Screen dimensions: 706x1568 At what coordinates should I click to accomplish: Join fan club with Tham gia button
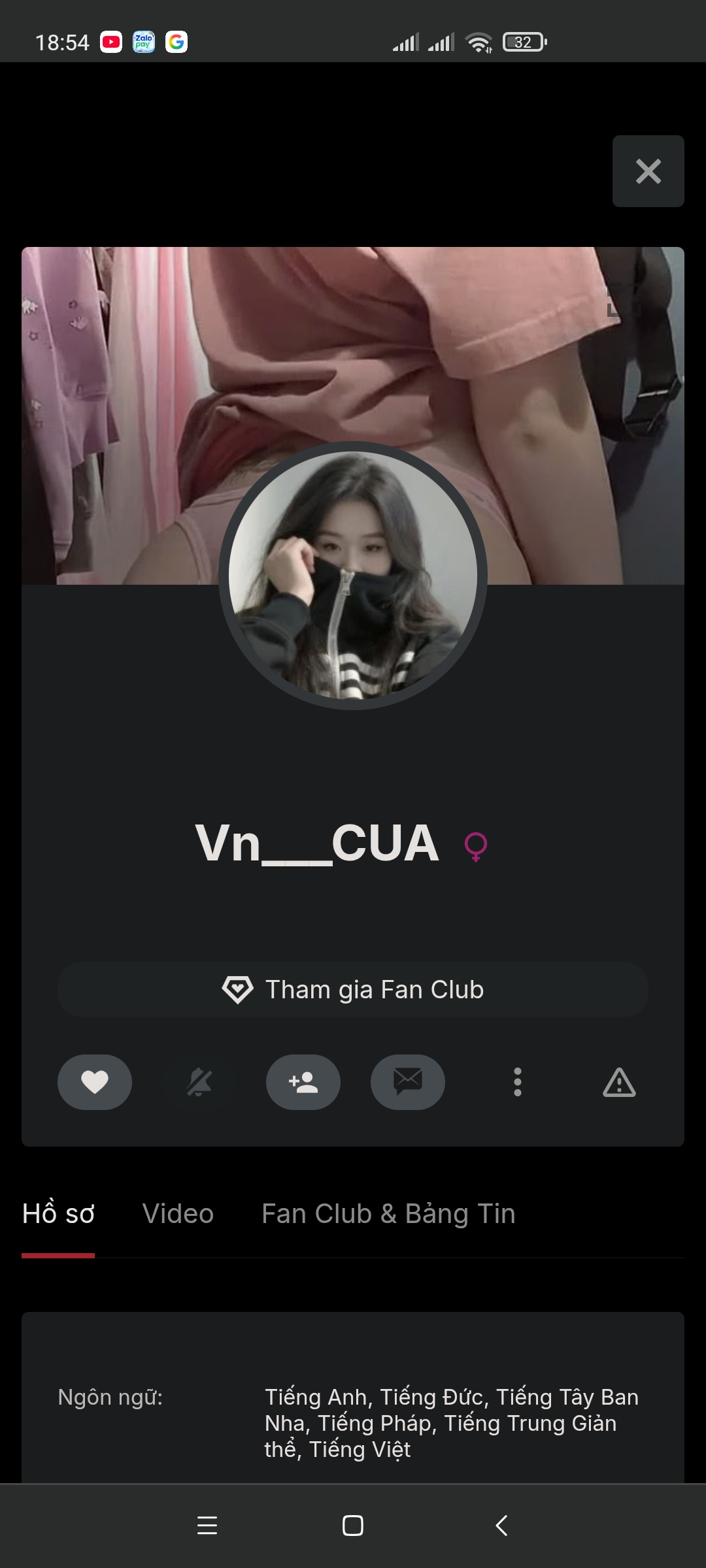353,989
